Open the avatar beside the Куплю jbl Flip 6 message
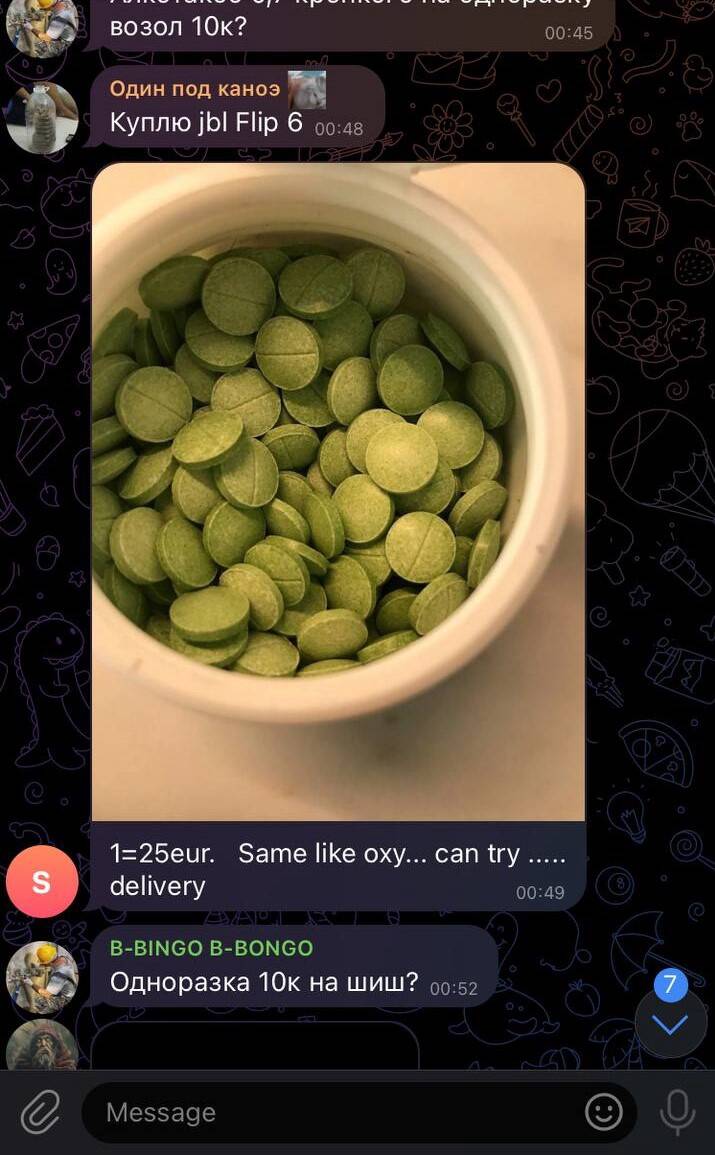Image resolution: width=715 pixels, height=1155 pixels. 42,118
